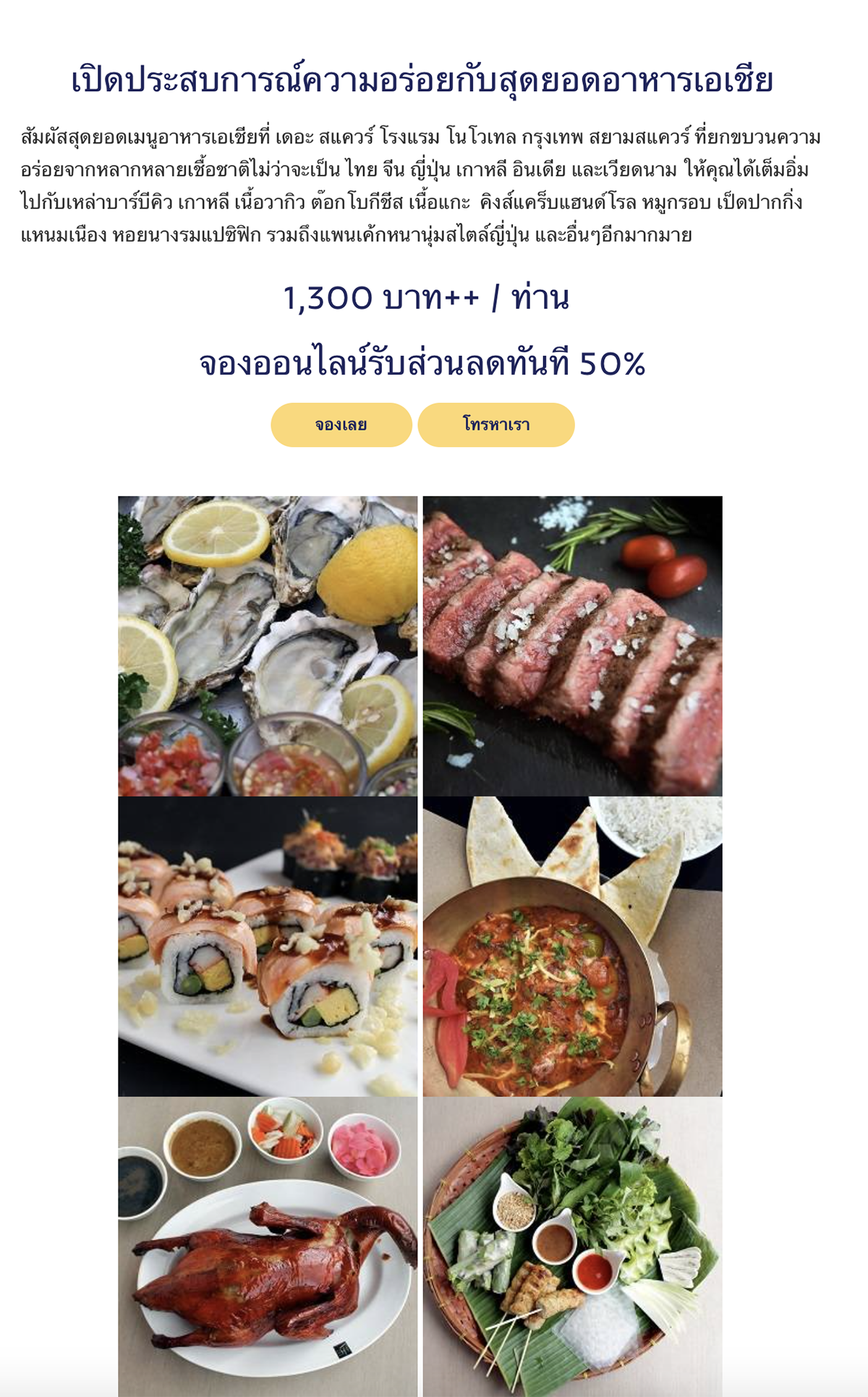Open the sliced wagyu beef photo
The image size is (868, 1397).
point(573,646)
